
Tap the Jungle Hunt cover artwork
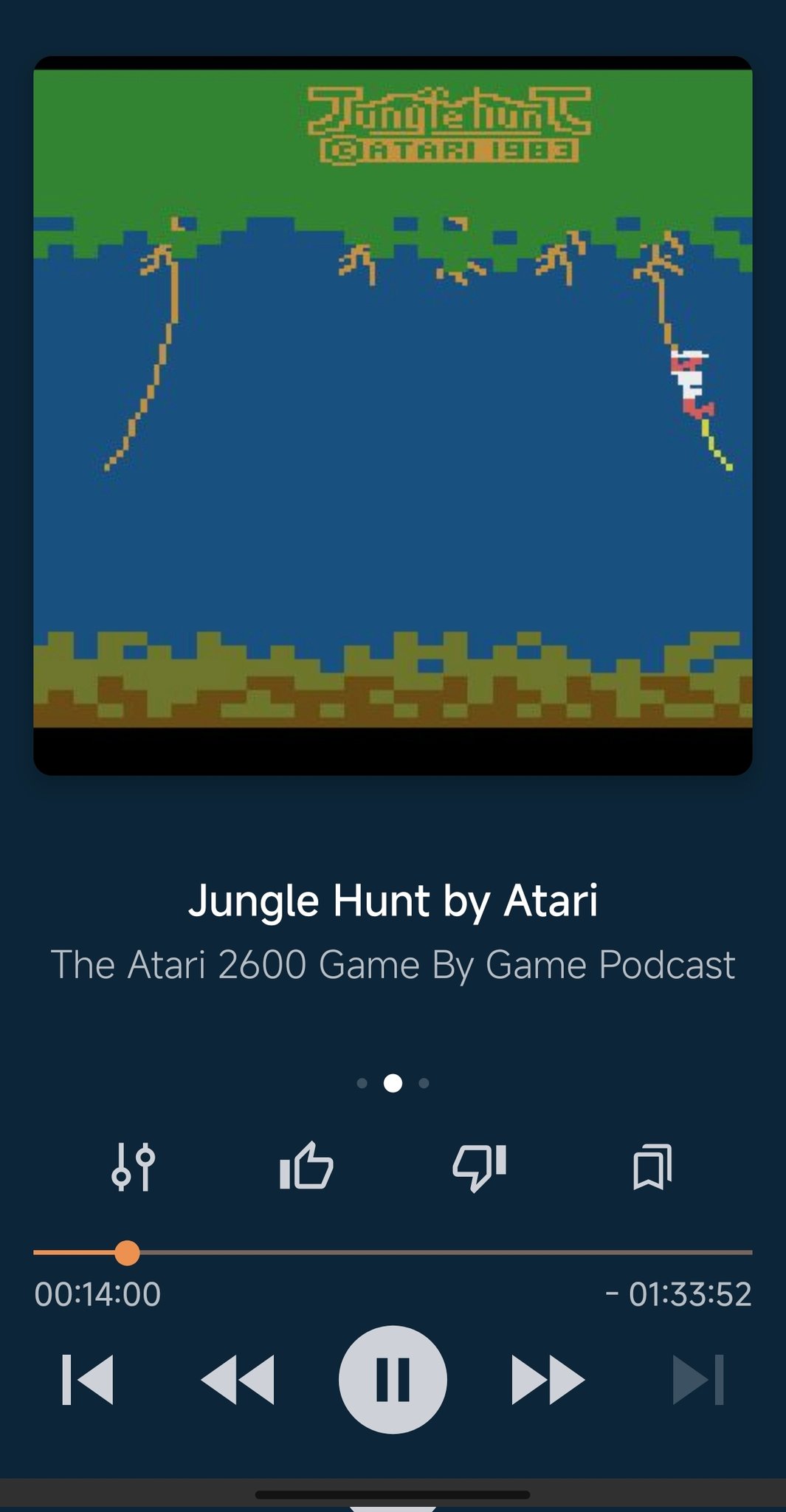click(393, 416)
